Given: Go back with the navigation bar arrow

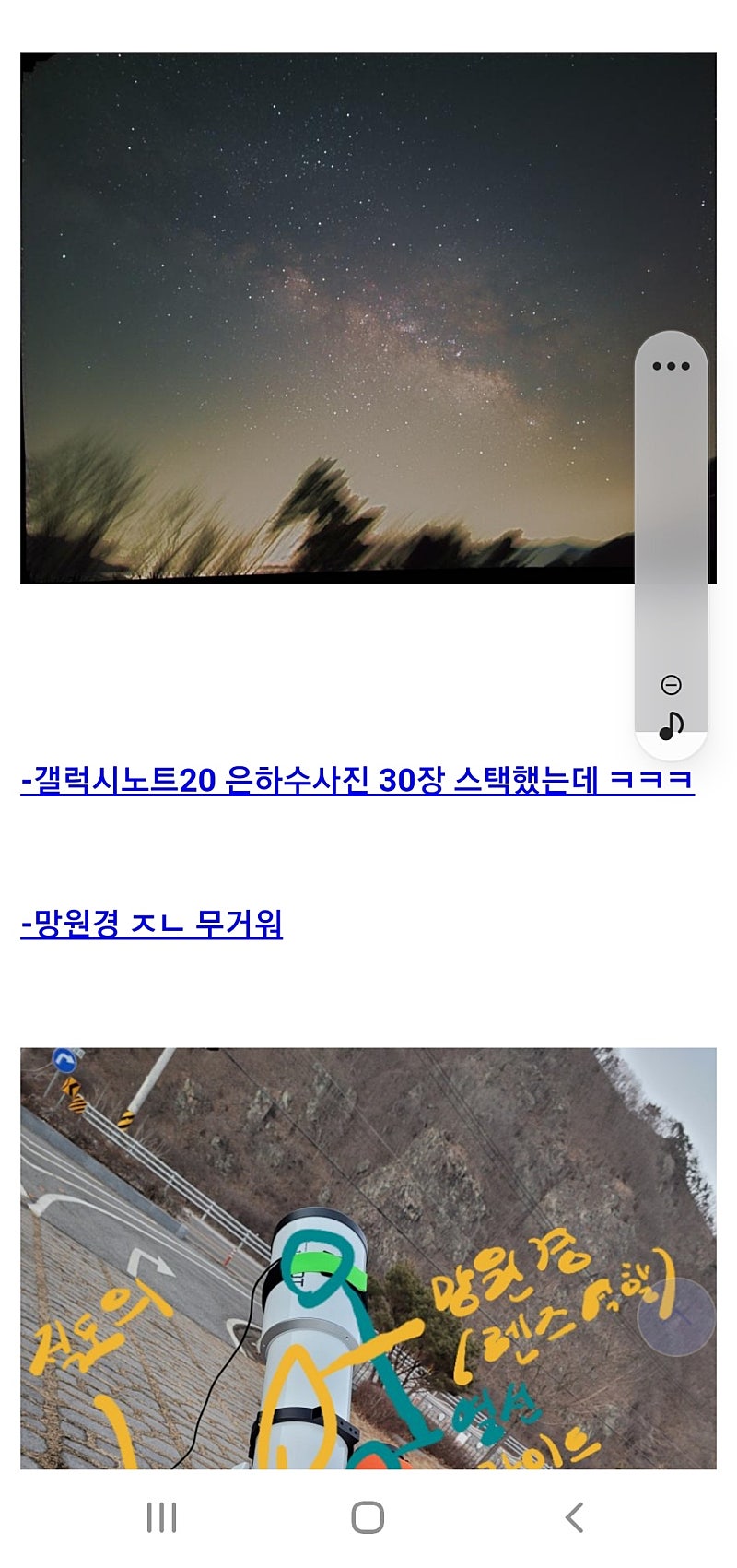Looking at the screenshot, I should pyautogui.click(x=575, y=1517).
